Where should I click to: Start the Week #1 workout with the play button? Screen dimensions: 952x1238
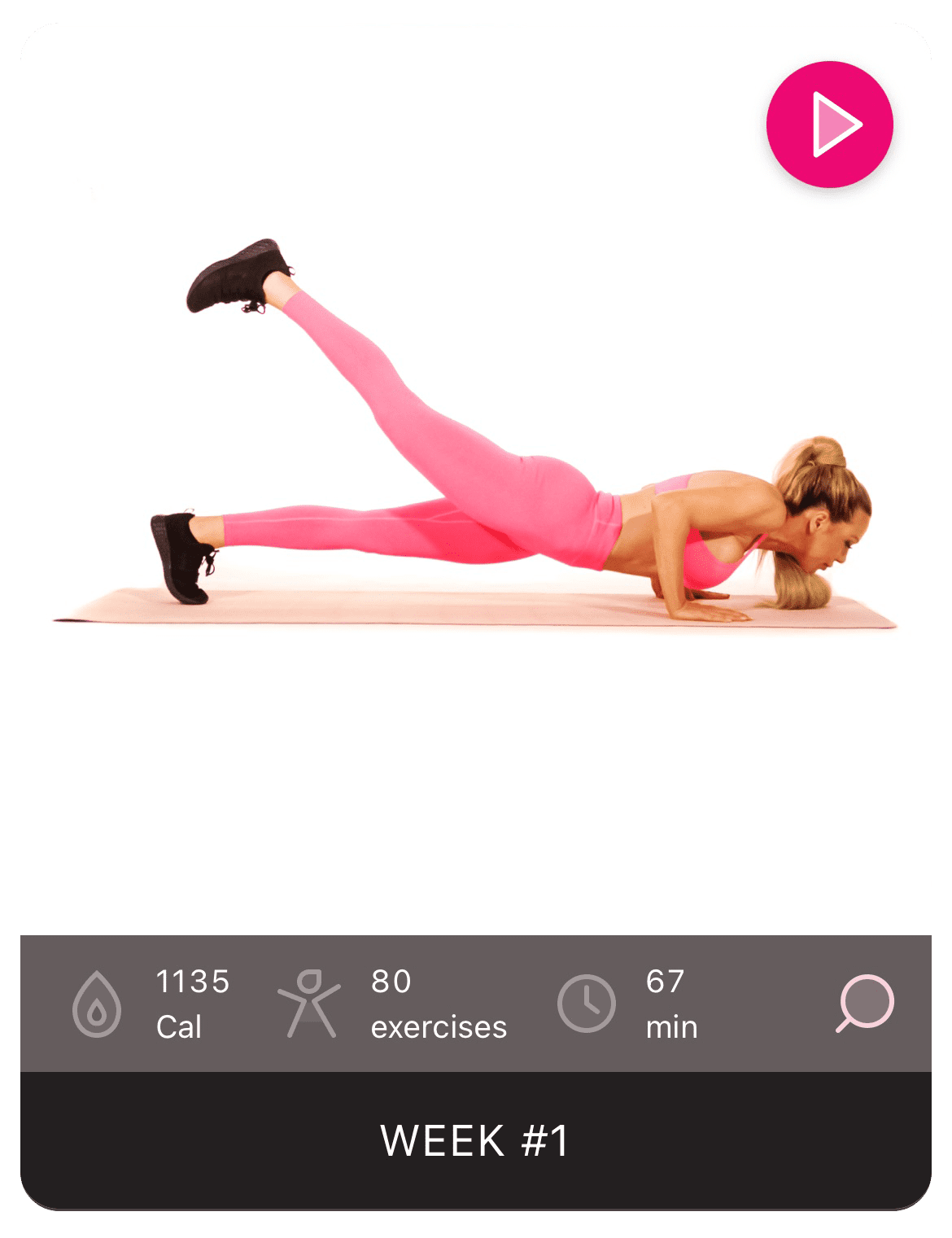829,125
